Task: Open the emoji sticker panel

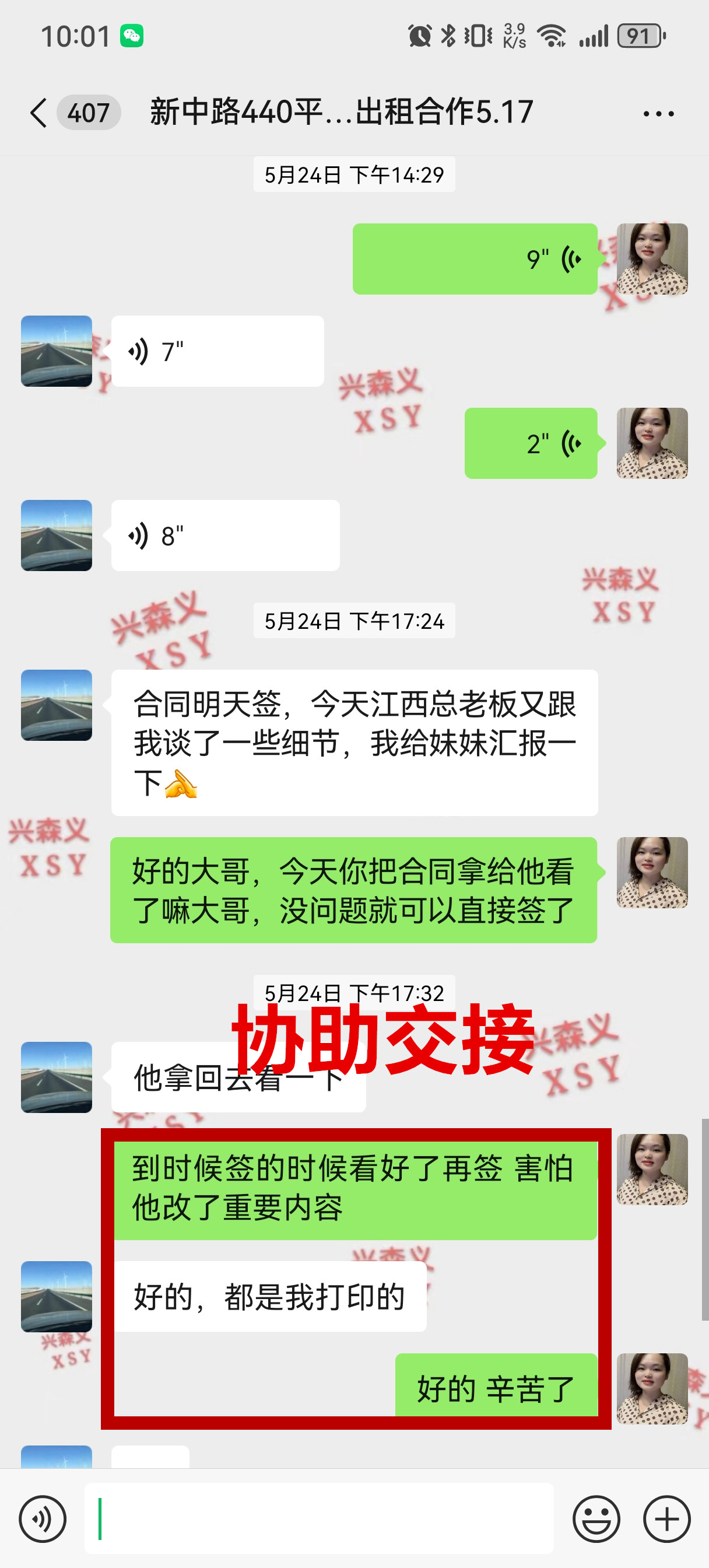Action: (596, 1518)
